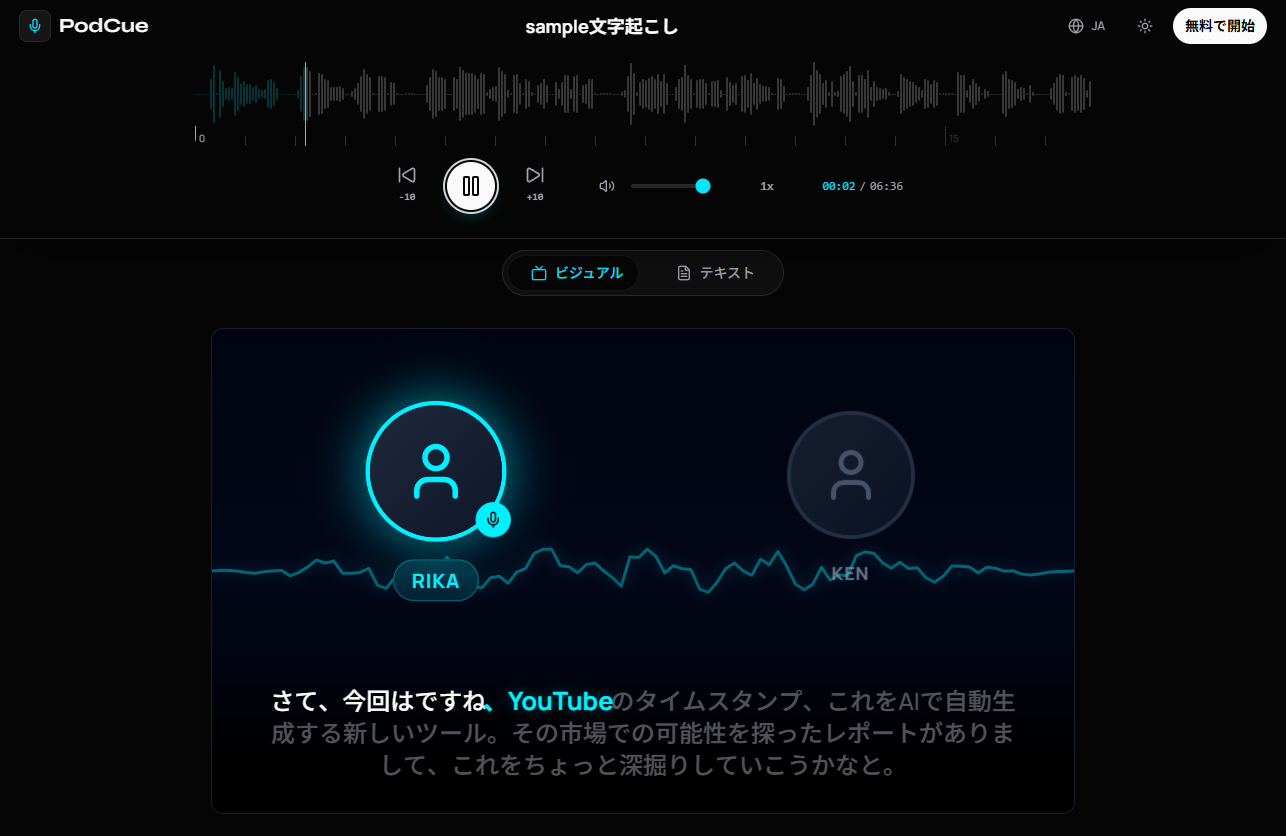Open the PodCue home logo
The width and height of the screenshot is (1286, 836).
pyautogui.click(x=85, y=26)
